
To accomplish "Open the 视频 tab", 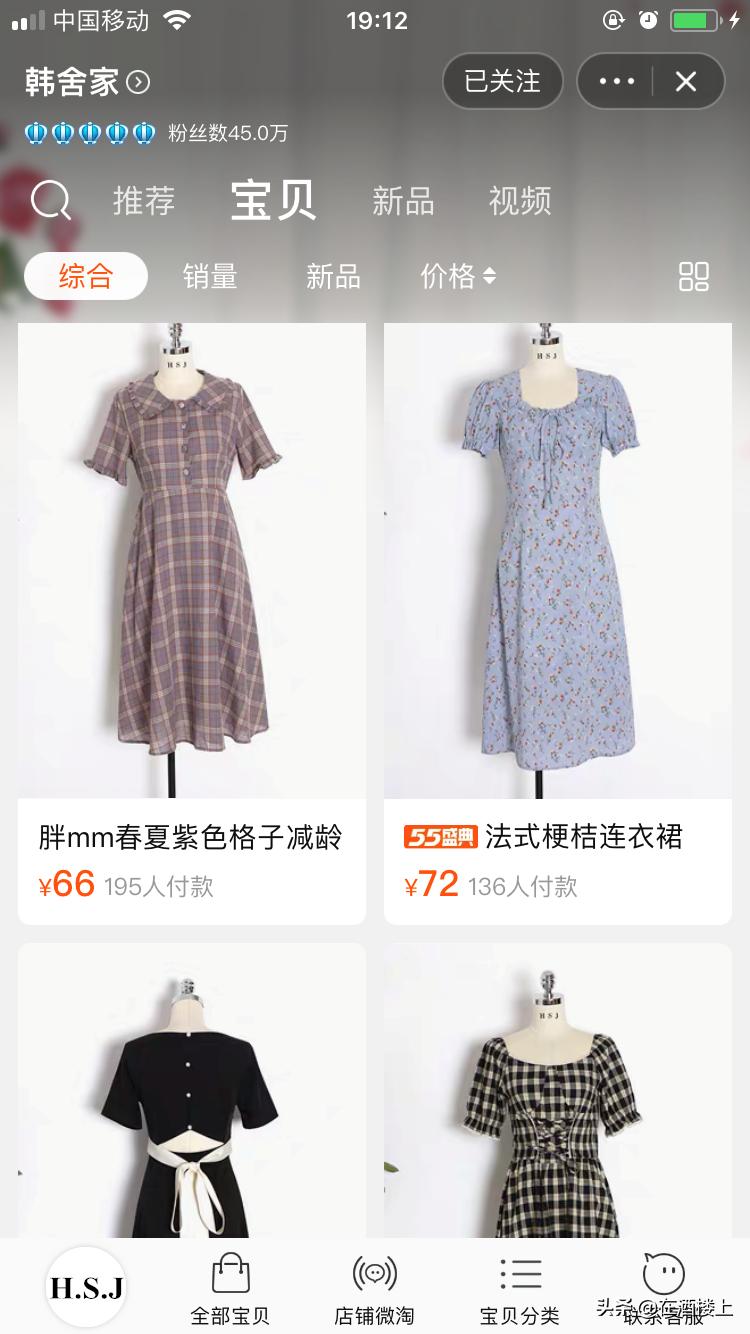I will click(519, 201).
